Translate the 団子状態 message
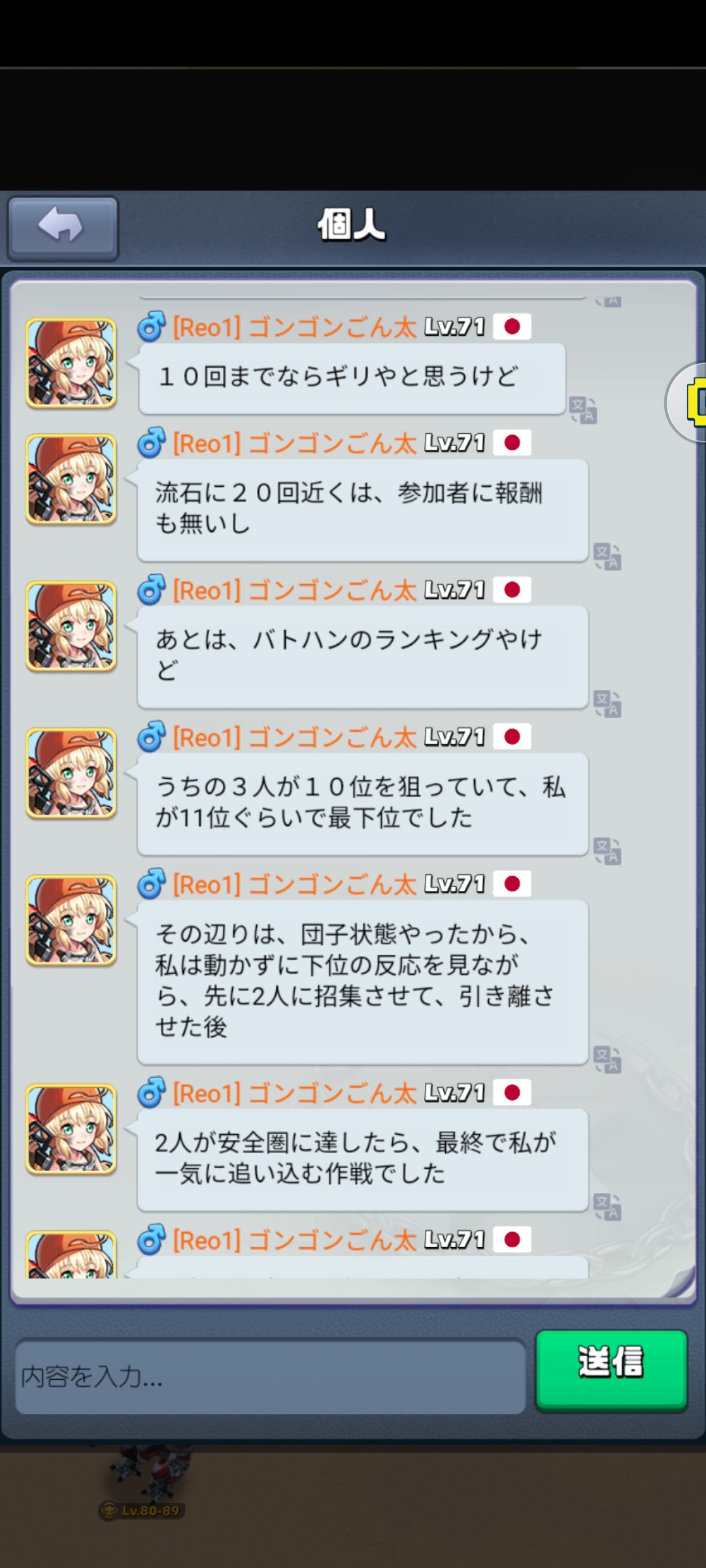This screenshot has width=706, height=1568. coord(607,1059)
